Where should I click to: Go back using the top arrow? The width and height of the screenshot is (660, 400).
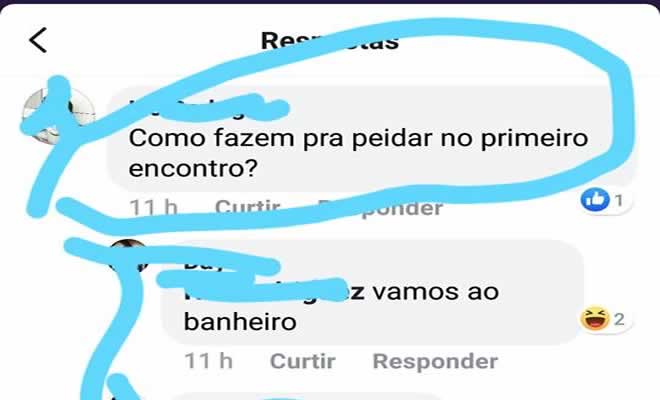point(38,40)
